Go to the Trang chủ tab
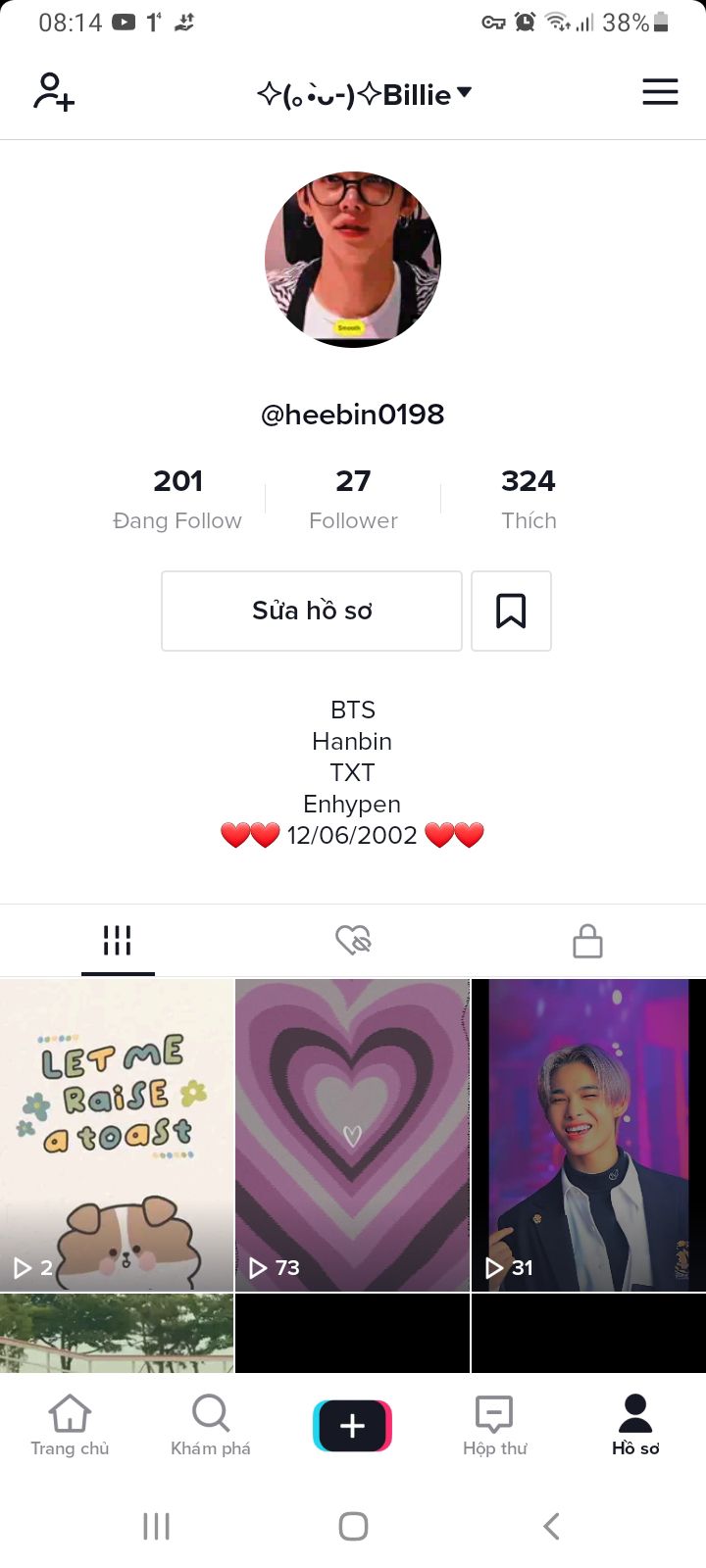The width and height of the screenshot is (706, 1568). tap(70, 1426)
